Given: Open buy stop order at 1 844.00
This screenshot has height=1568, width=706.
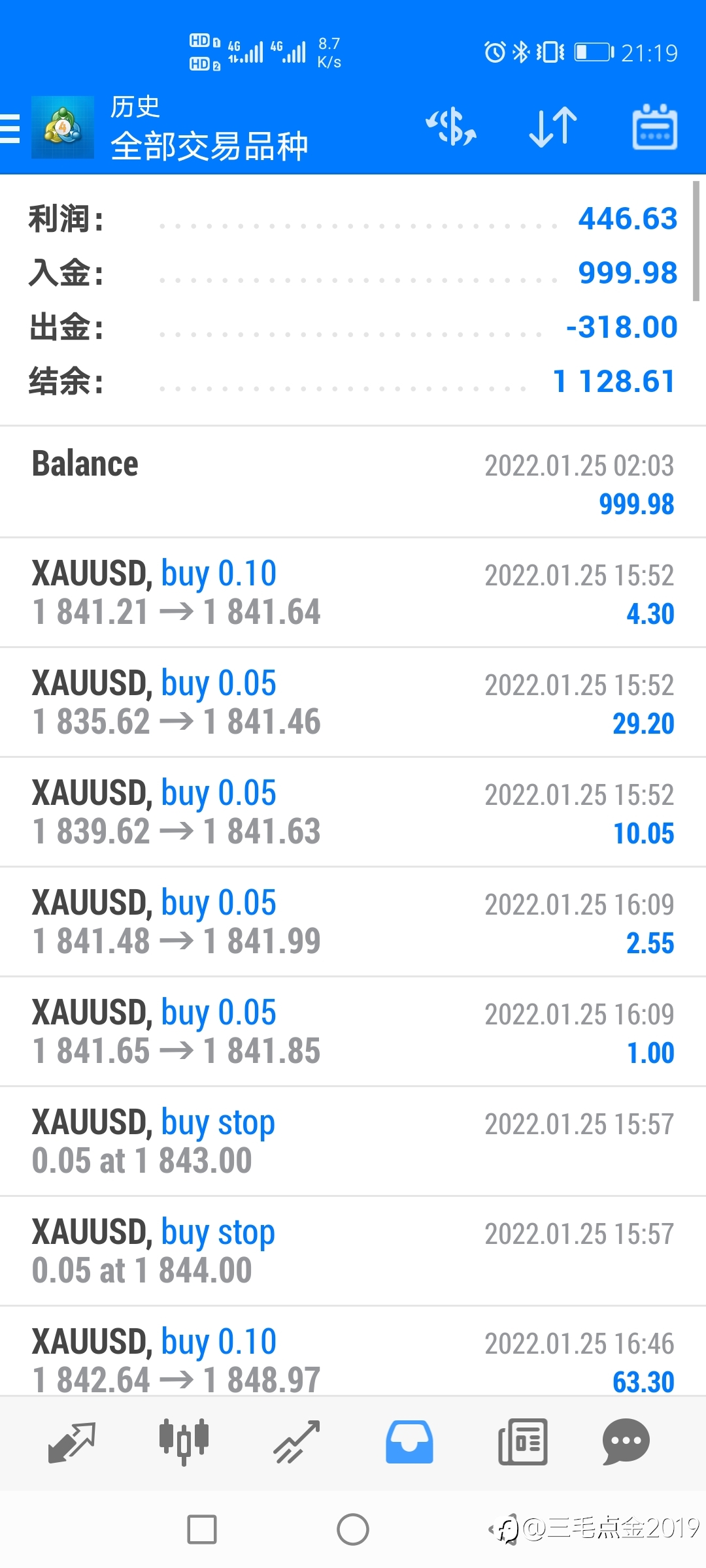Looking at the screenshot, I should click(353, 1251).
